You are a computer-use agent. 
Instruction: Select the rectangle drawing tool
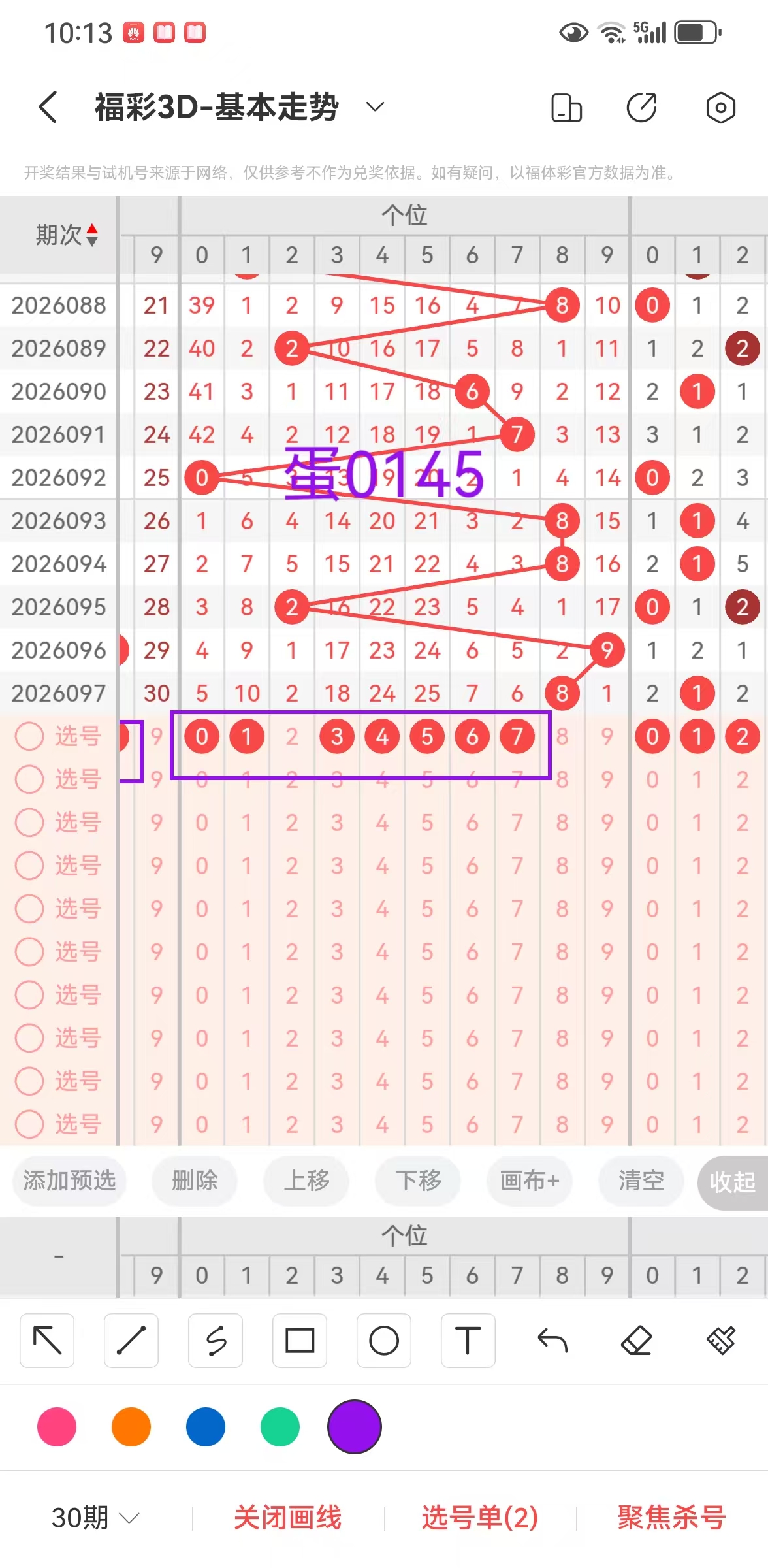click(300, 1340)
